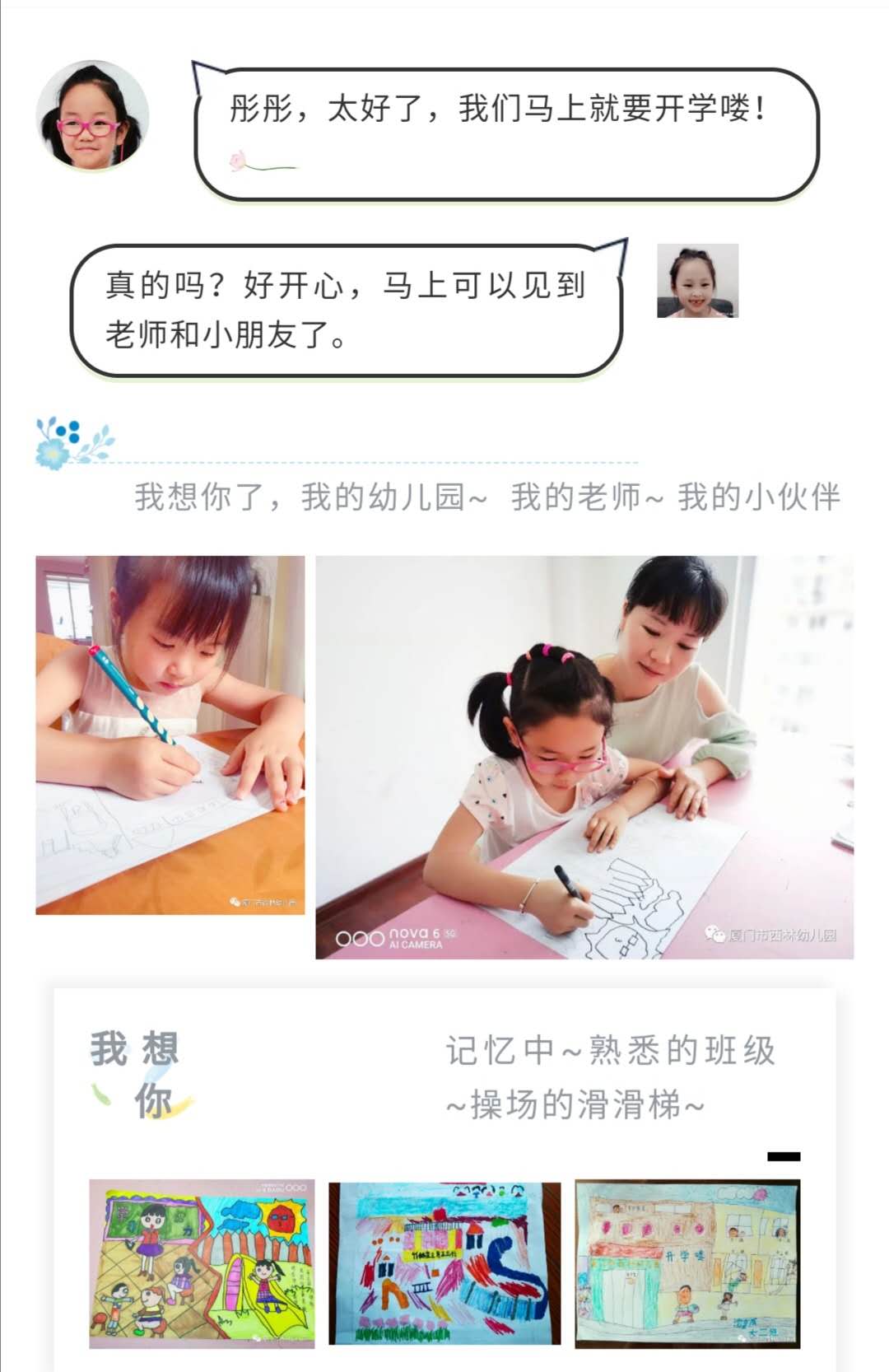This screenshot has height=1372, width=889.
Task: View the classroom and slide drawing on yellow paper
Action: (x=202, y=1263)
